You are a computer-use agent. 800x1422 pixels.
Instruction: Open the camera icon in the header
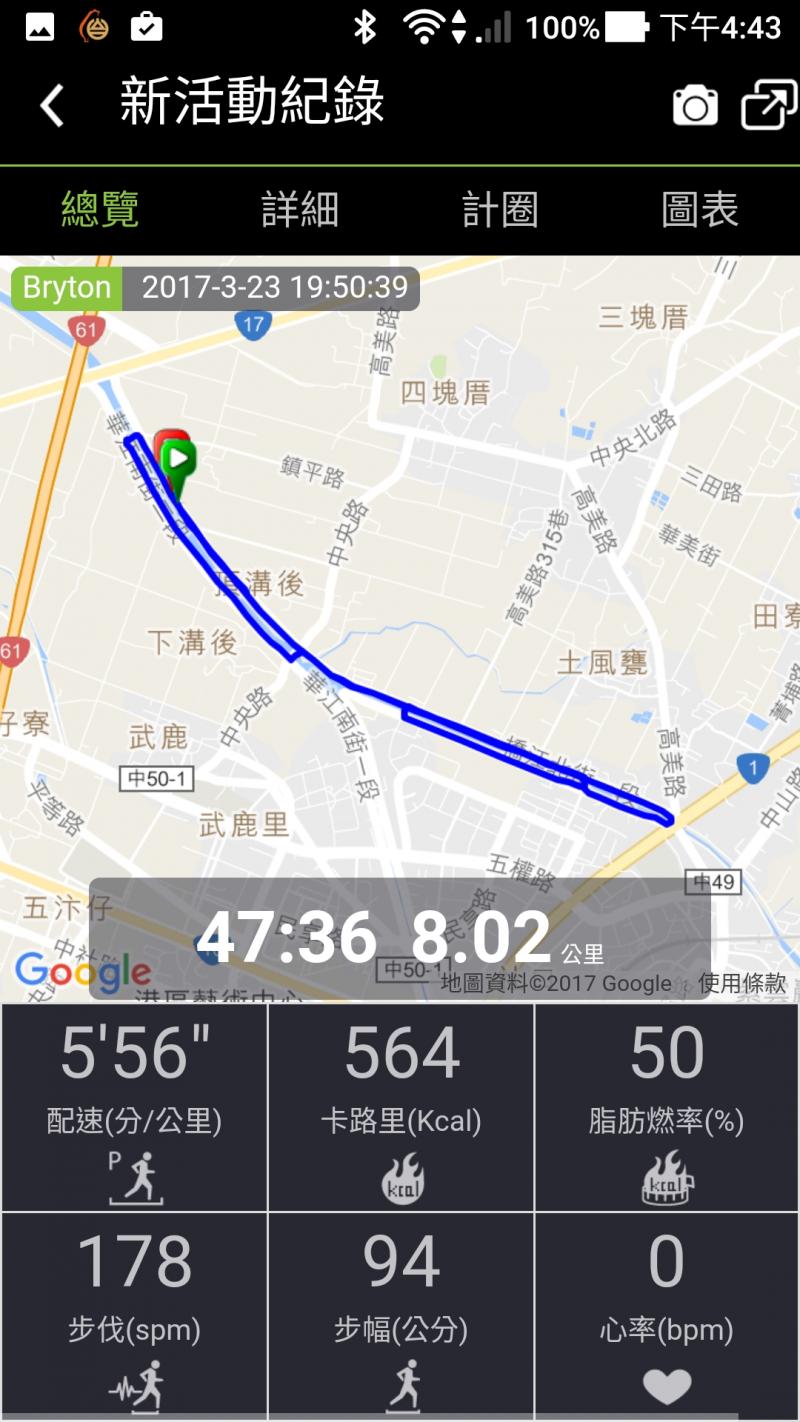pyautogui.click(x=695, y=105)
